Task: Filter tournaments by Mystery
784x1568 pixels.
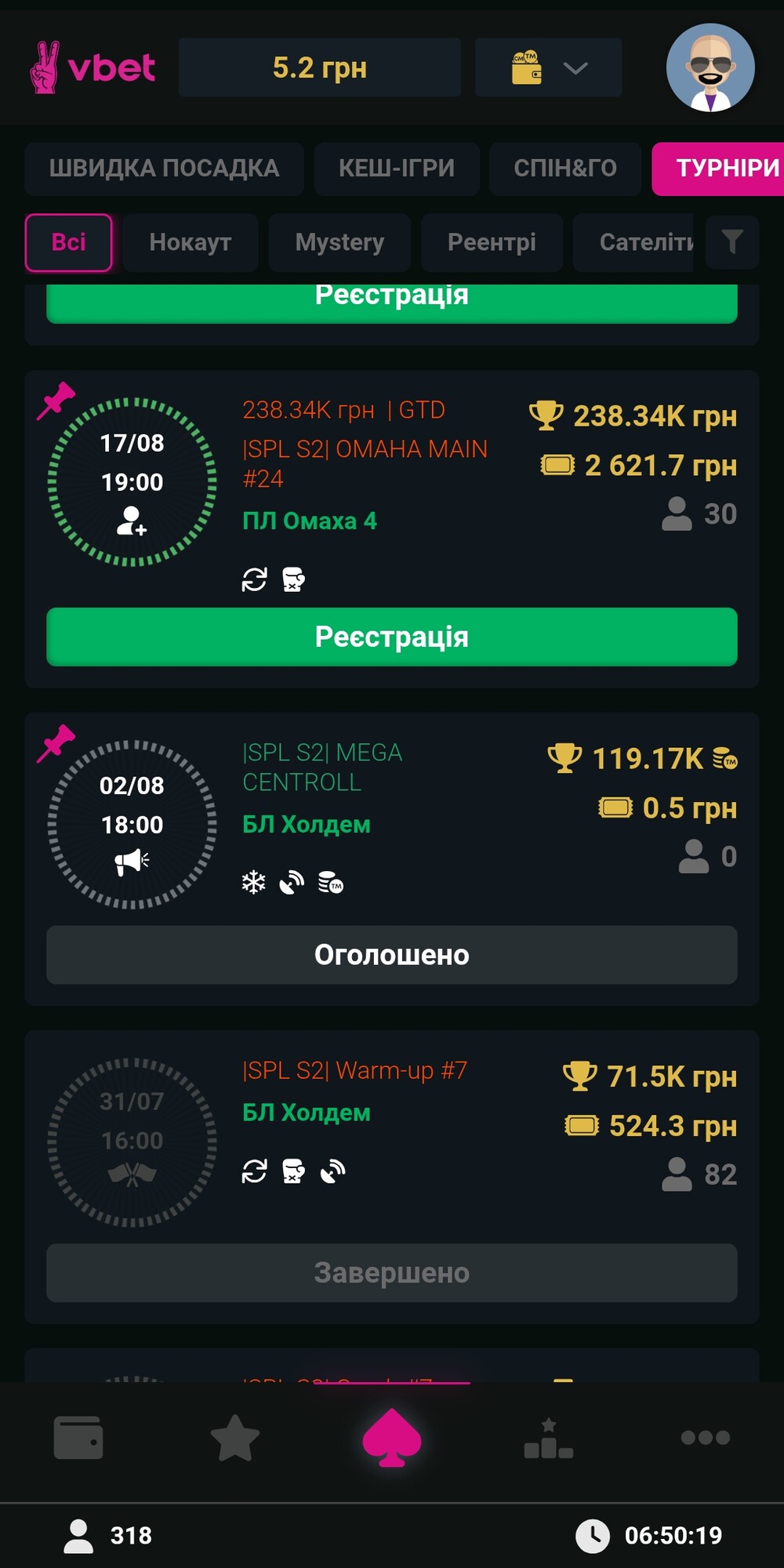Action: click(x=339, y=242)
